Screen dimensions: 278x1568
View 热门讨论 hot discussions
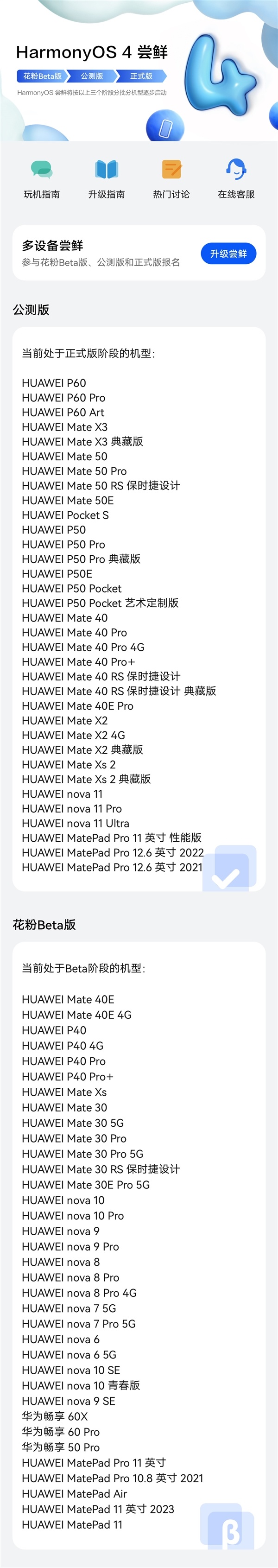coord(171,178)
